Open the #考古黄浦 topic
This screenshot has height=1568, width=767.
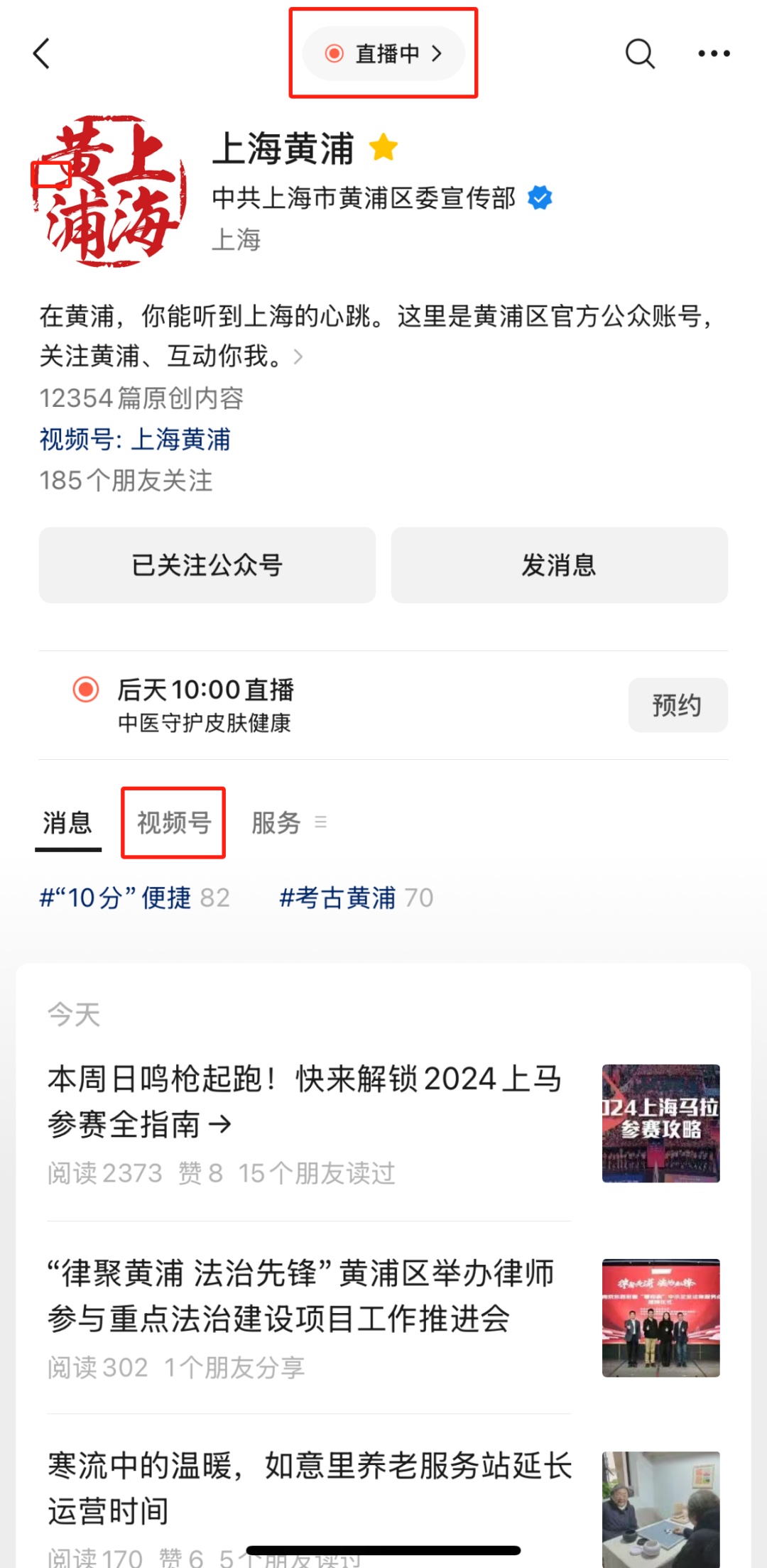click(x=355, y=898)
